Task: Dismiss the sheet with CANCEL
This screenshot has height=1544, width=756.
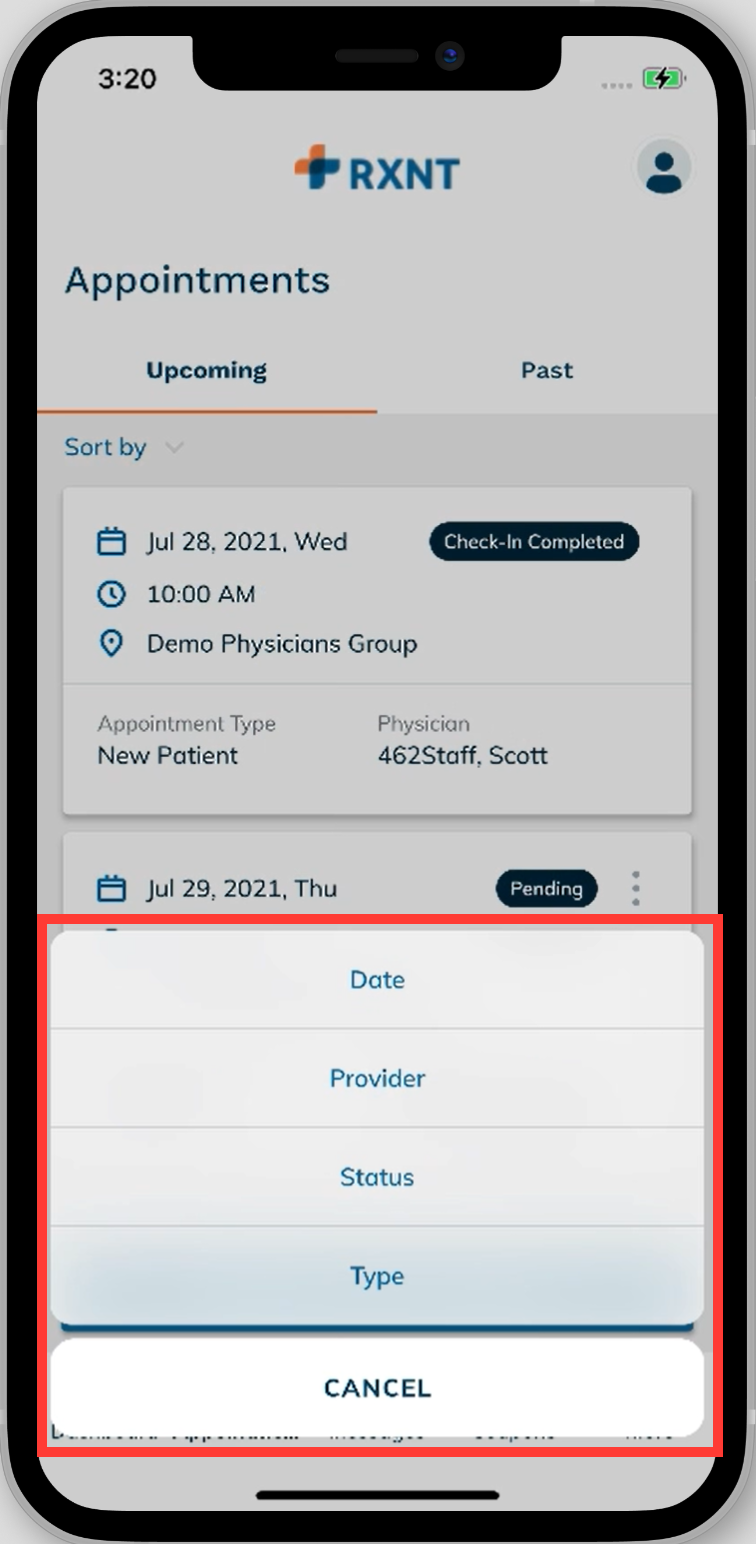Action: pyautogui.click(x=377, y=1387)
